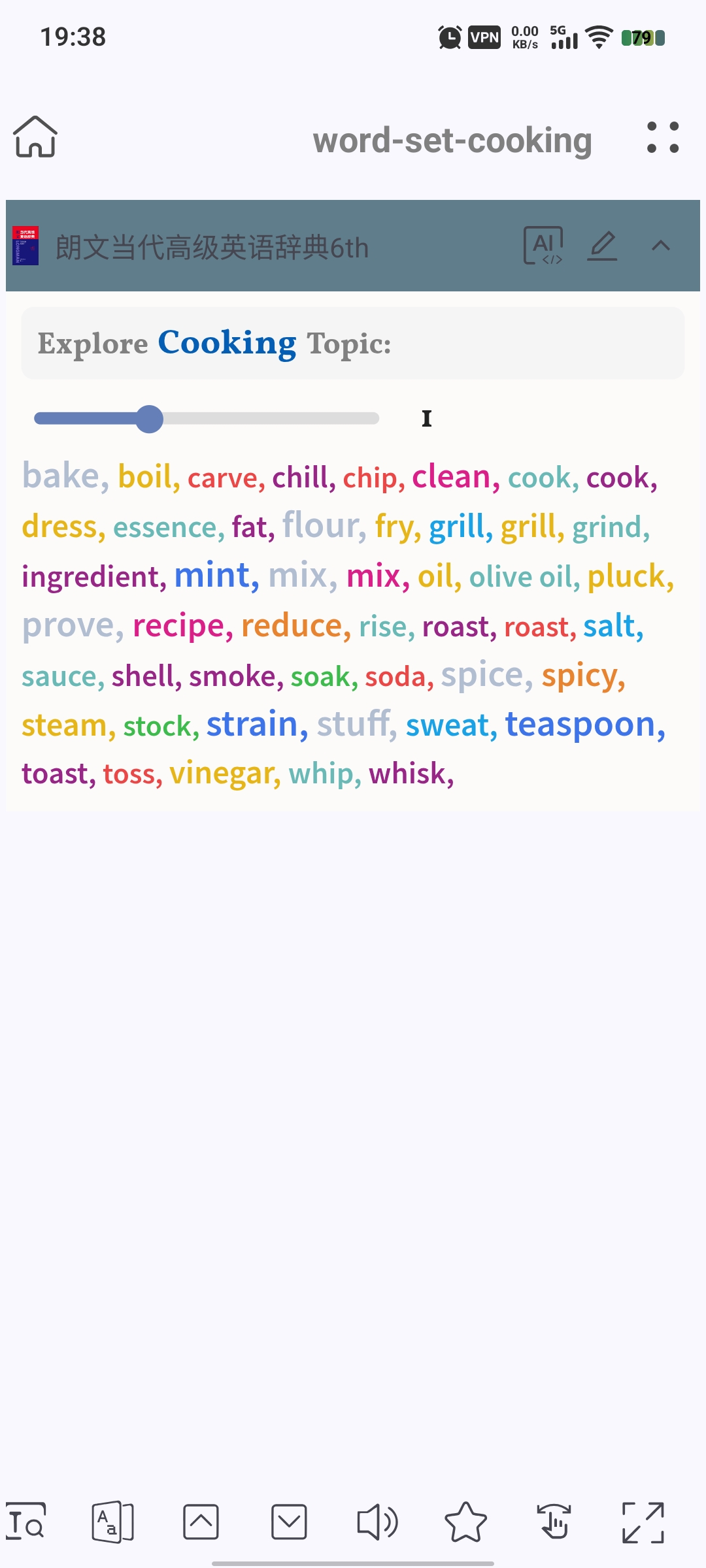The height and width of the screenshot is (1568, 706).
Task: Open the word 'recipe'
Action: pyautogui.click(x=178, y=625)
